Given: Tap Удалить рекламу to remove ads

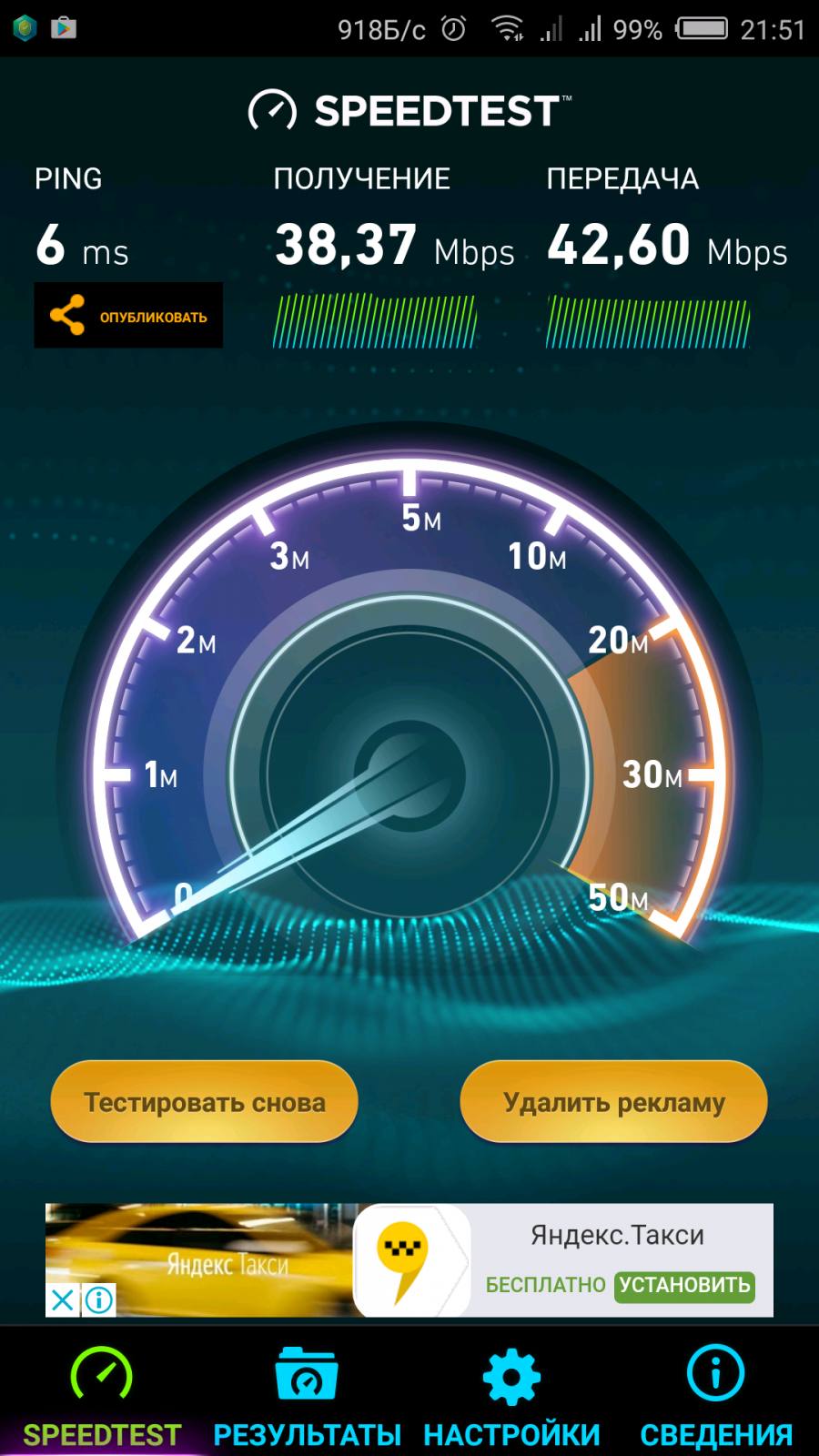Looking at the screenshot, I should pos(614,1102).
